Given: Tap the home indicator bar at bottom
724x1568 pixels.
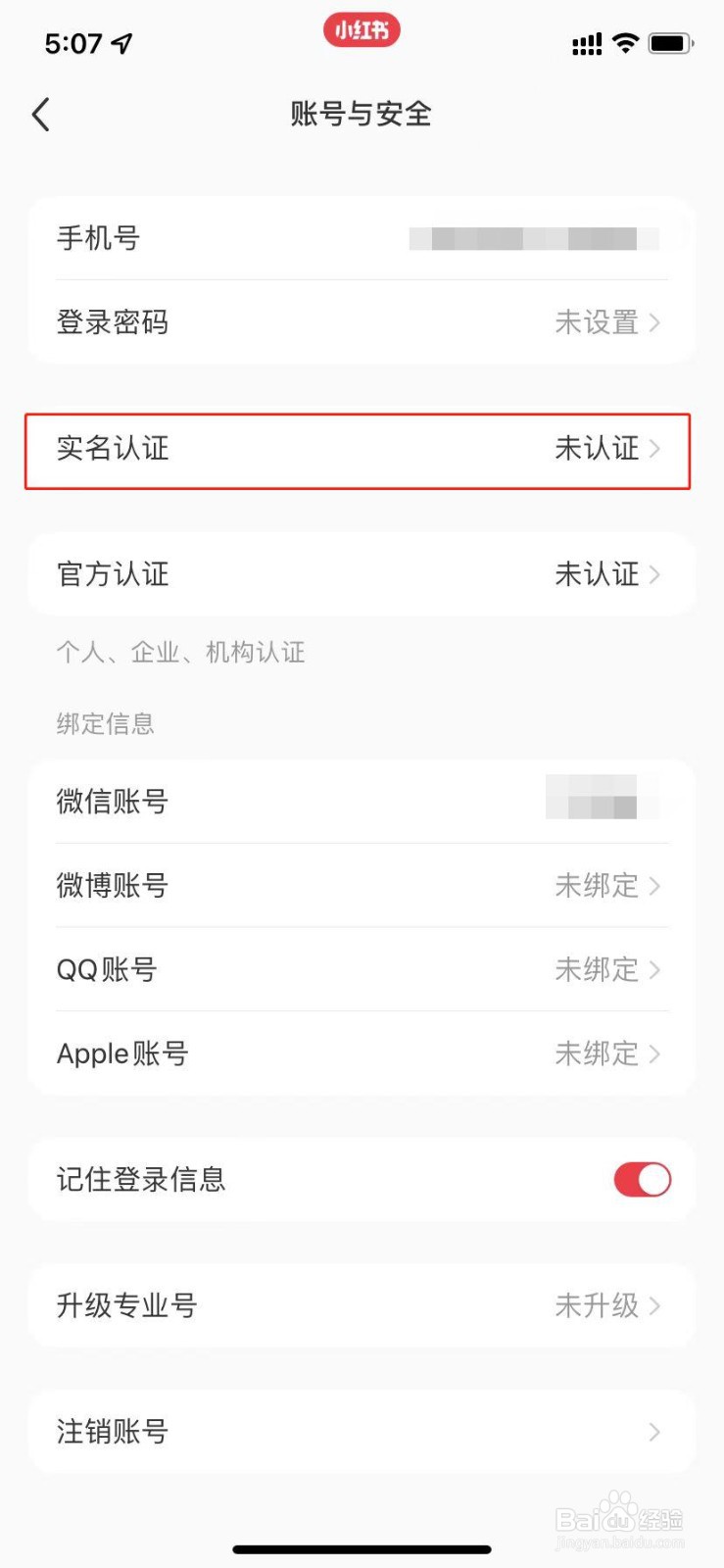Looking at the screenshot, I should 362,1549.
